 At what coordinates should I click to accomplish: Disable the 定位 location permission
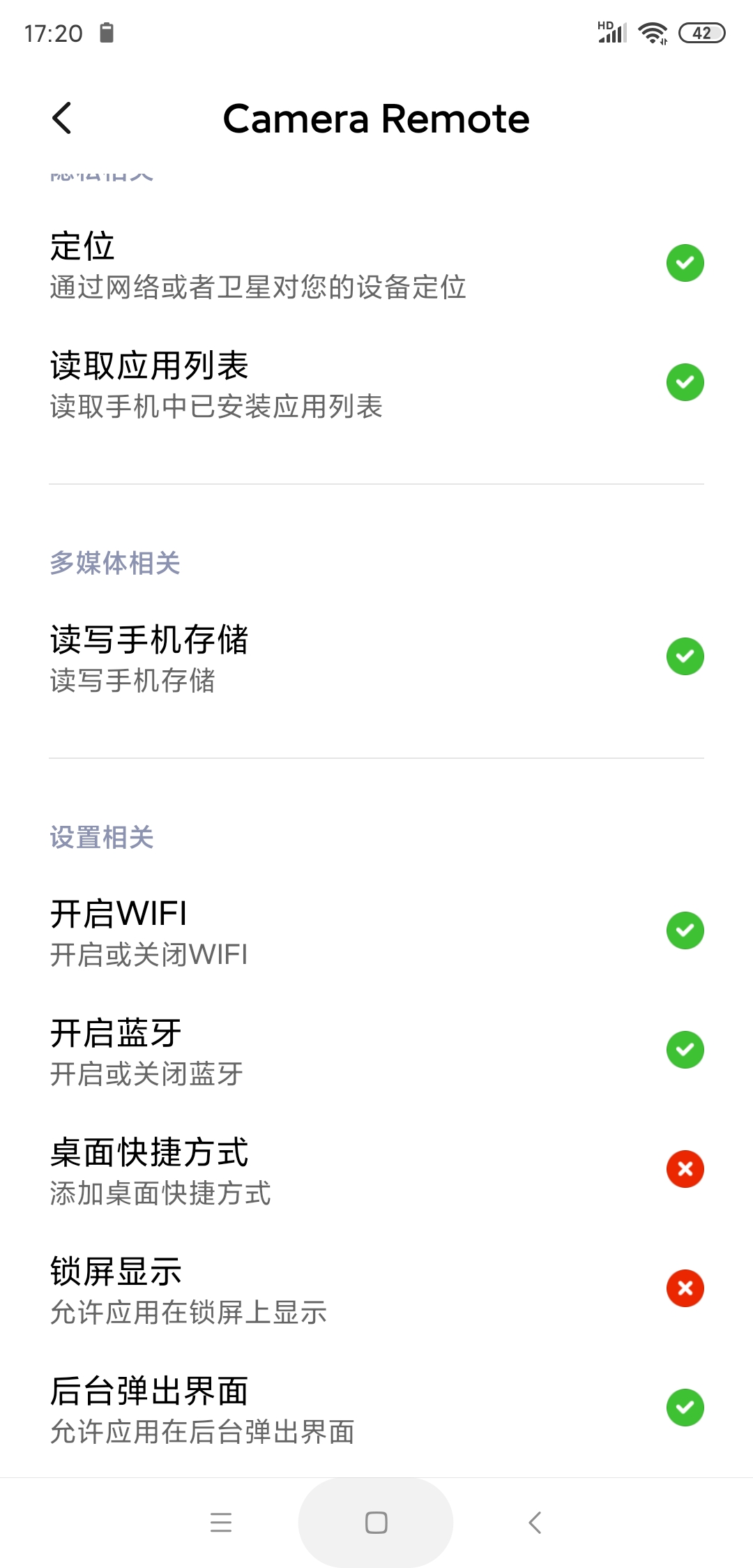tap(684, 262)
